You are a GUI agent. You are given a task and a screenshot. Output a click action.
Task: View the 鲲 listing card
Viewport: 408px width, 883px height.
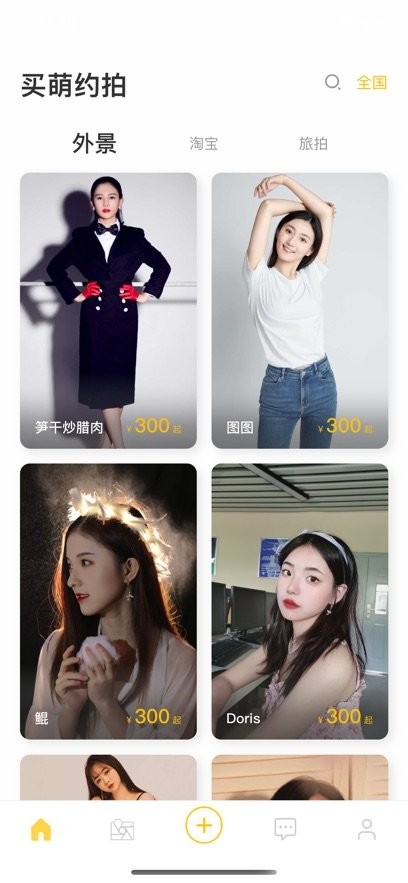[x=108, y=601]
